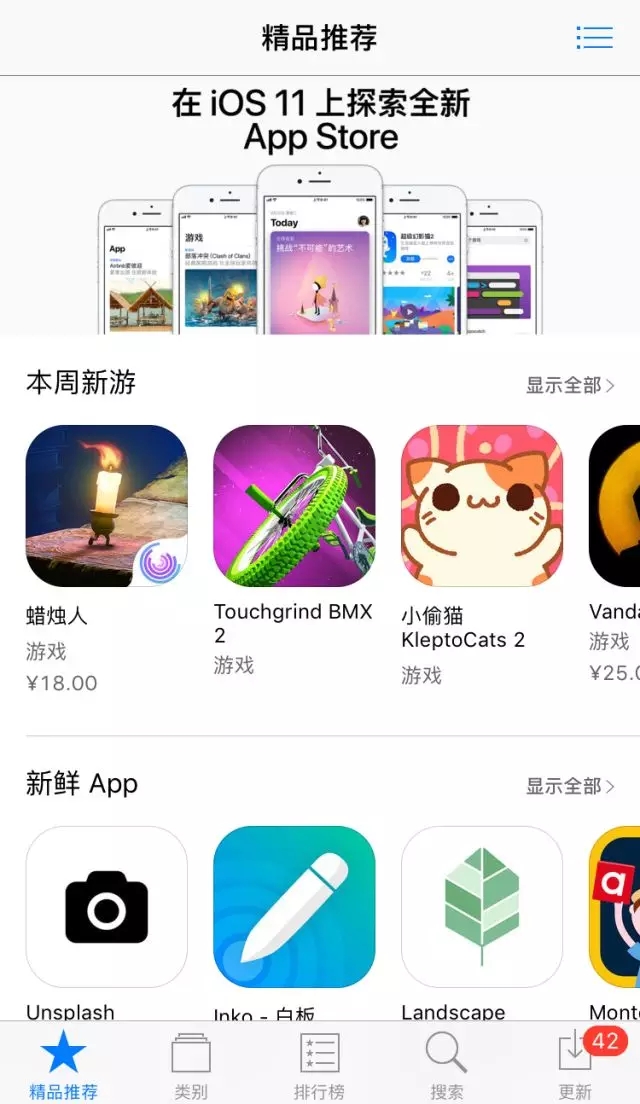Switch to the 搜索 tab
The image size is (640, 1104).
tap(446, 1065)
